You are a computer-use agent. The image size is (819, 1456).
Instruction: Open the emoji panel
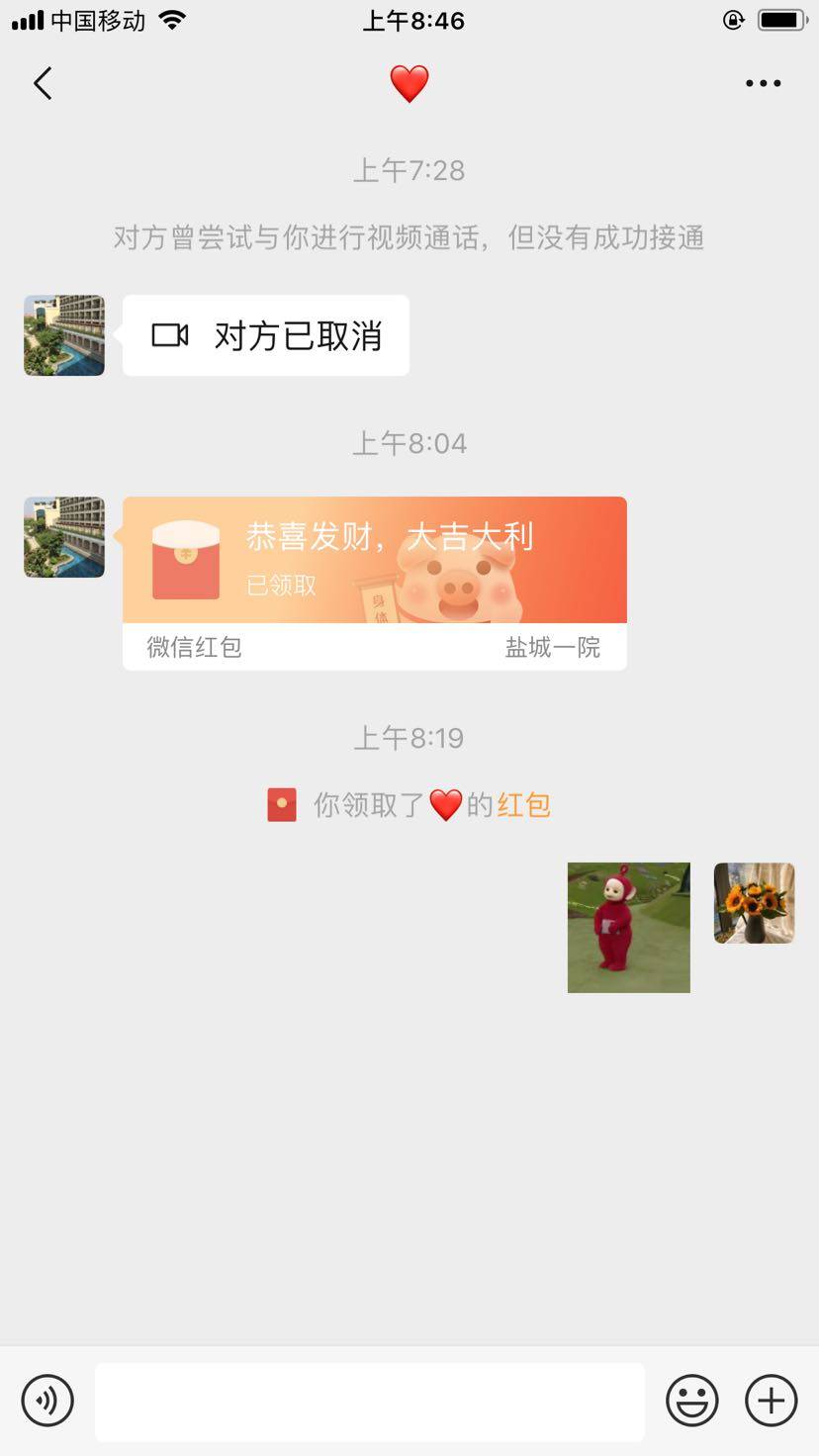[691, 1401]
